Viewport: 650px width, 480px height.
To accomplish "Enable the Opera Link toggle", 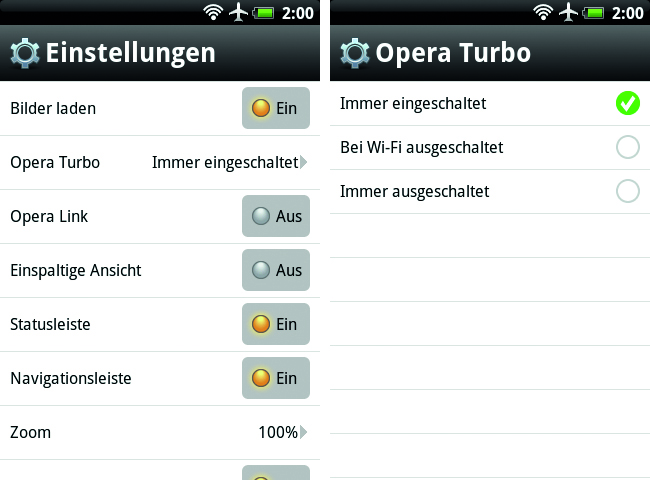I will 275,216.
